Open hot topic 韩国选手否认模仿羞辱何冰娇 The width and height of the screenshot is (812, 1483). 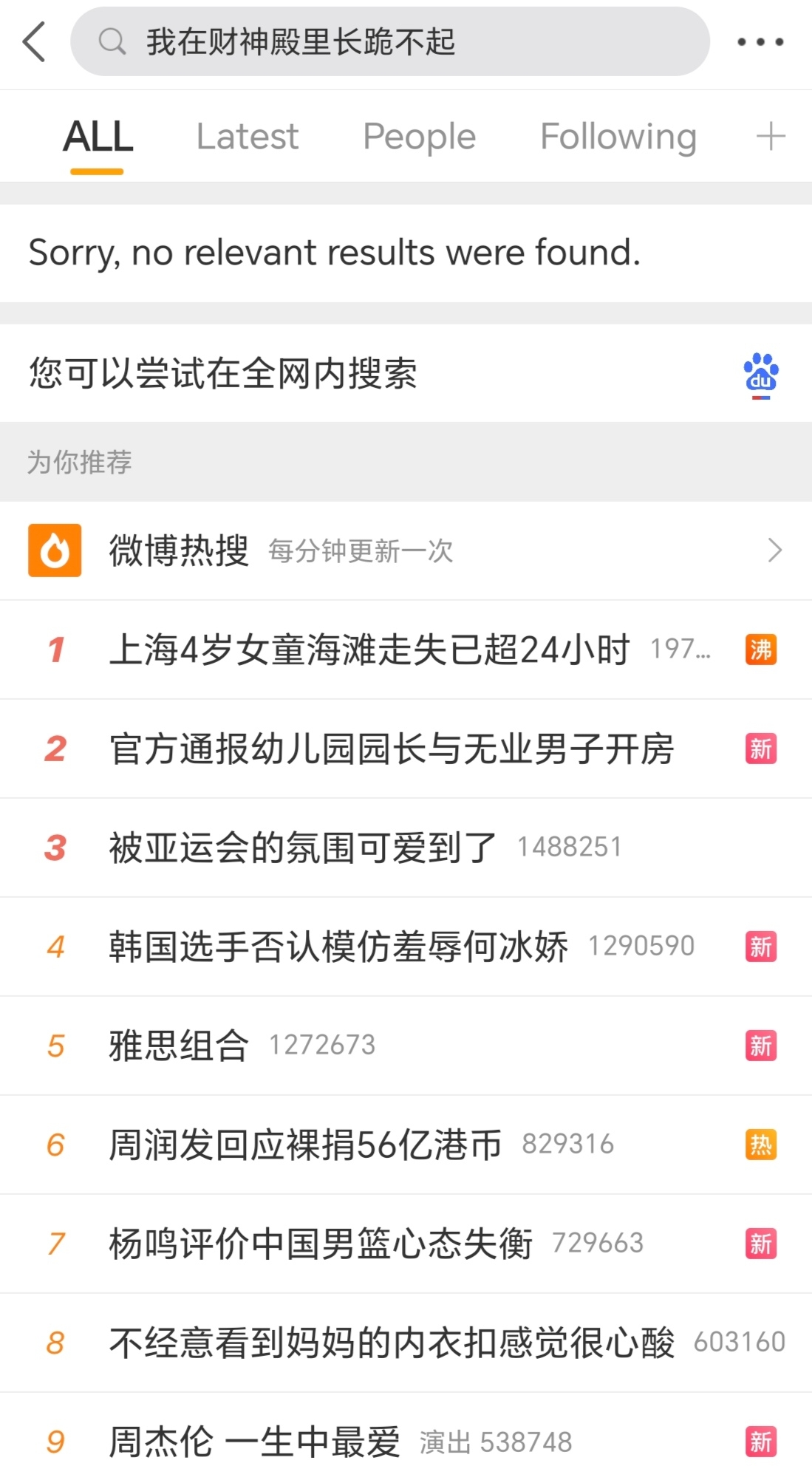click(x=338, y=947)
